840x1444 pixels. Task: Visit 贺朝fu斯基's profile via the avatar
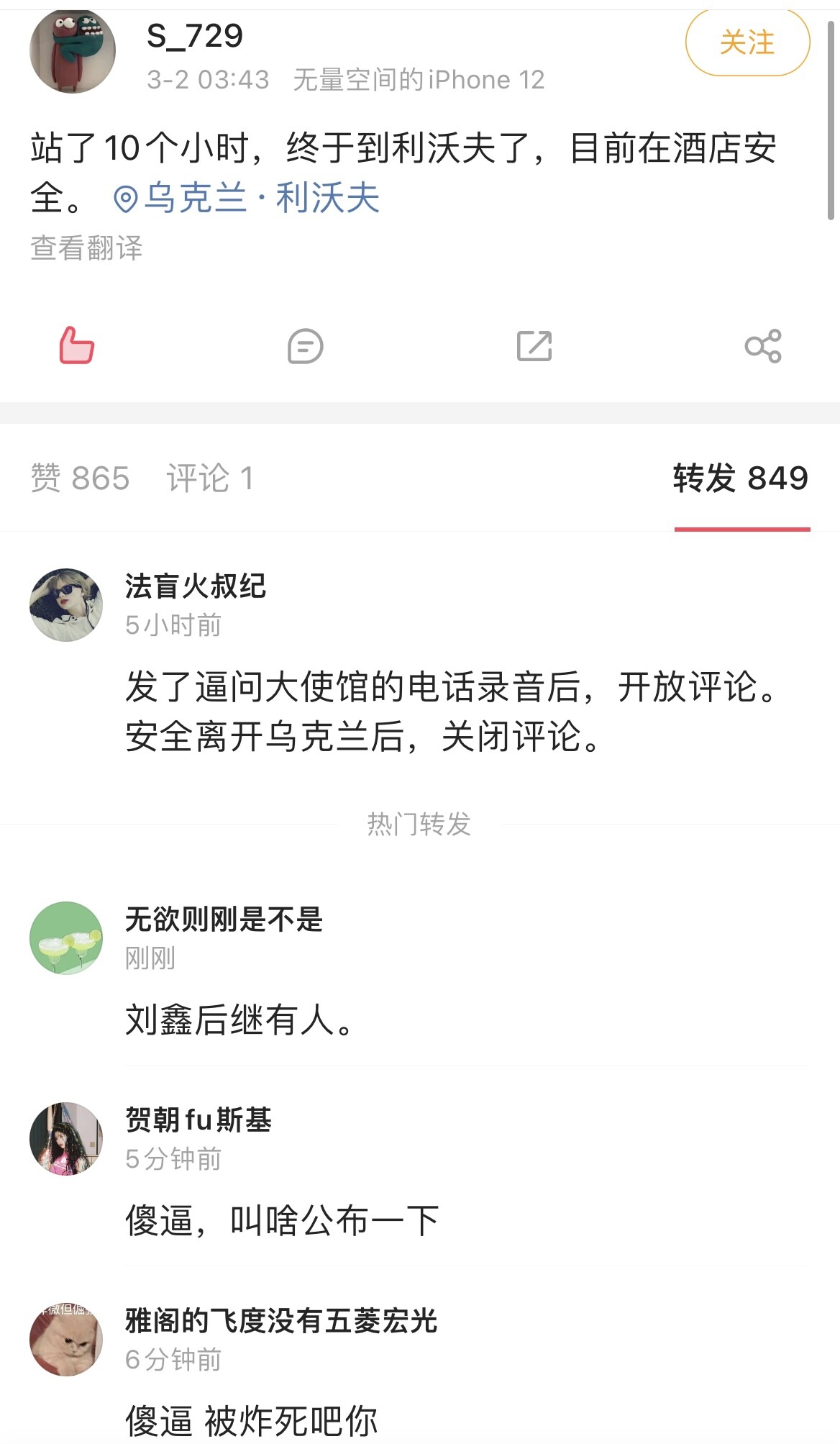tap(66, 1139)
